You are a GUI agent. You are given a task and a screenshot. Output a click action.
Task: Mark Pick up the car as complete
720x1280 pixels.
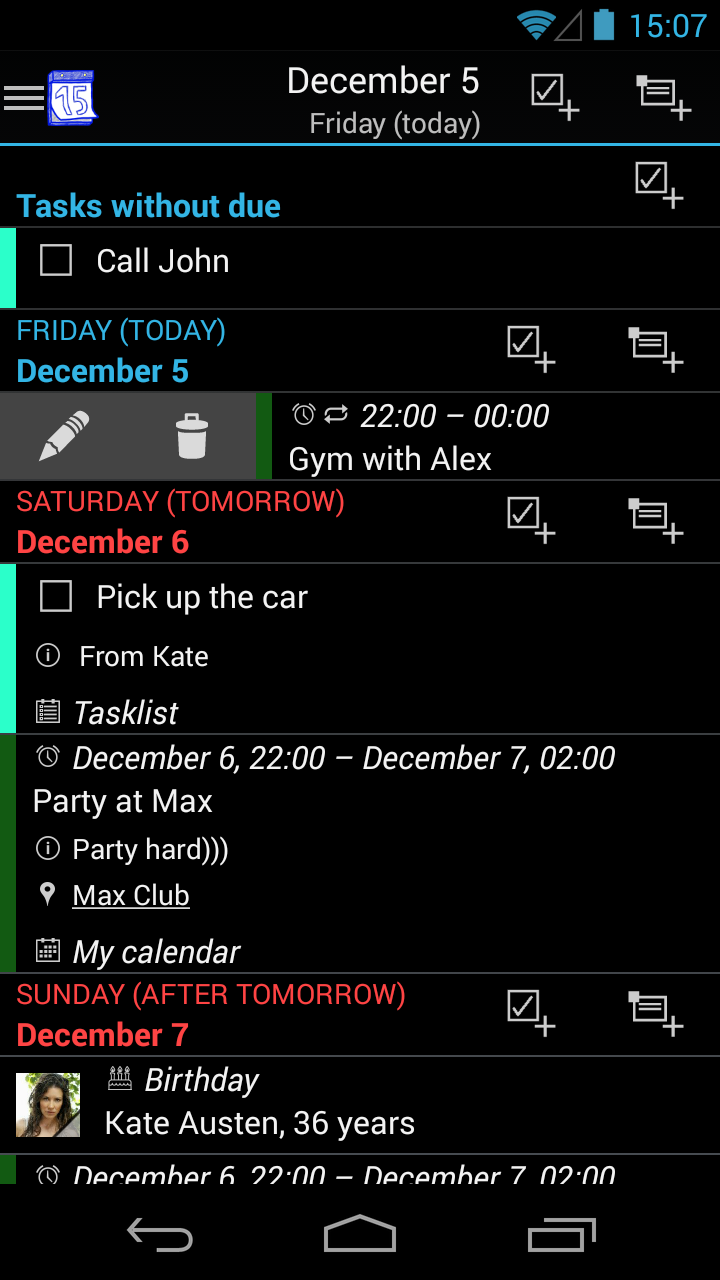point(55,595)
